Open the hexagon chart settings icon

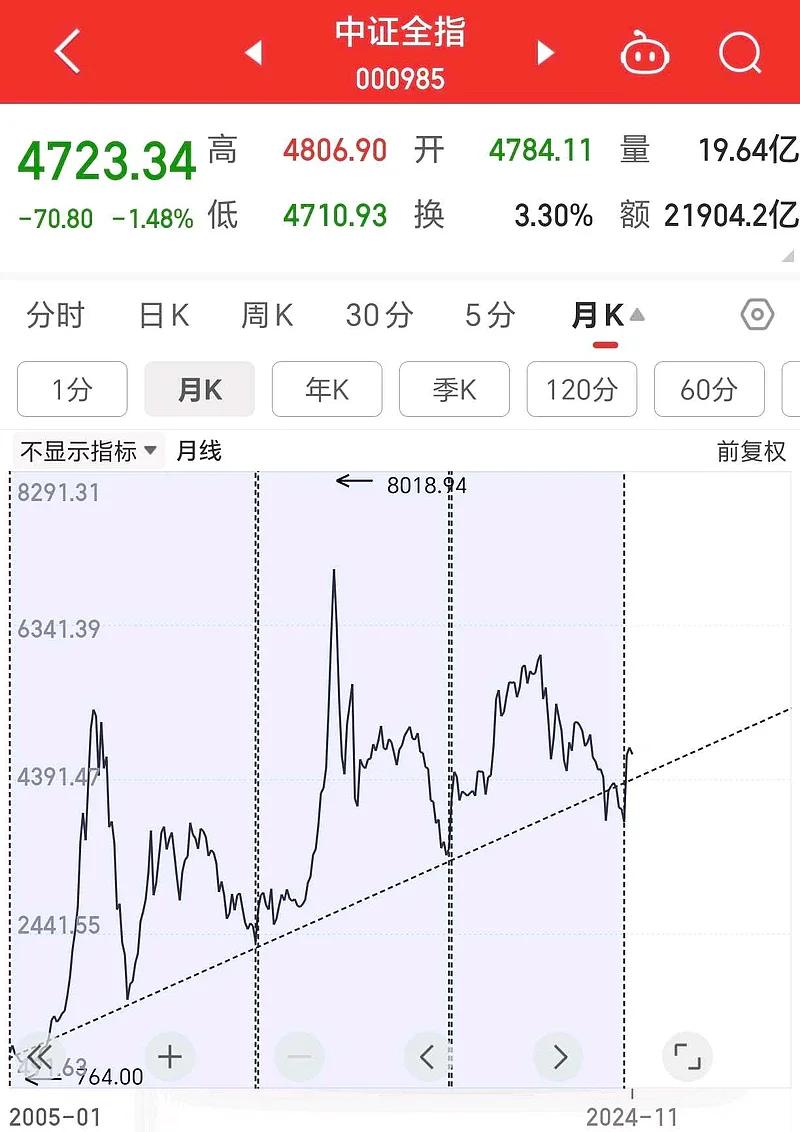pyautogui.click(x=757, y=316)
